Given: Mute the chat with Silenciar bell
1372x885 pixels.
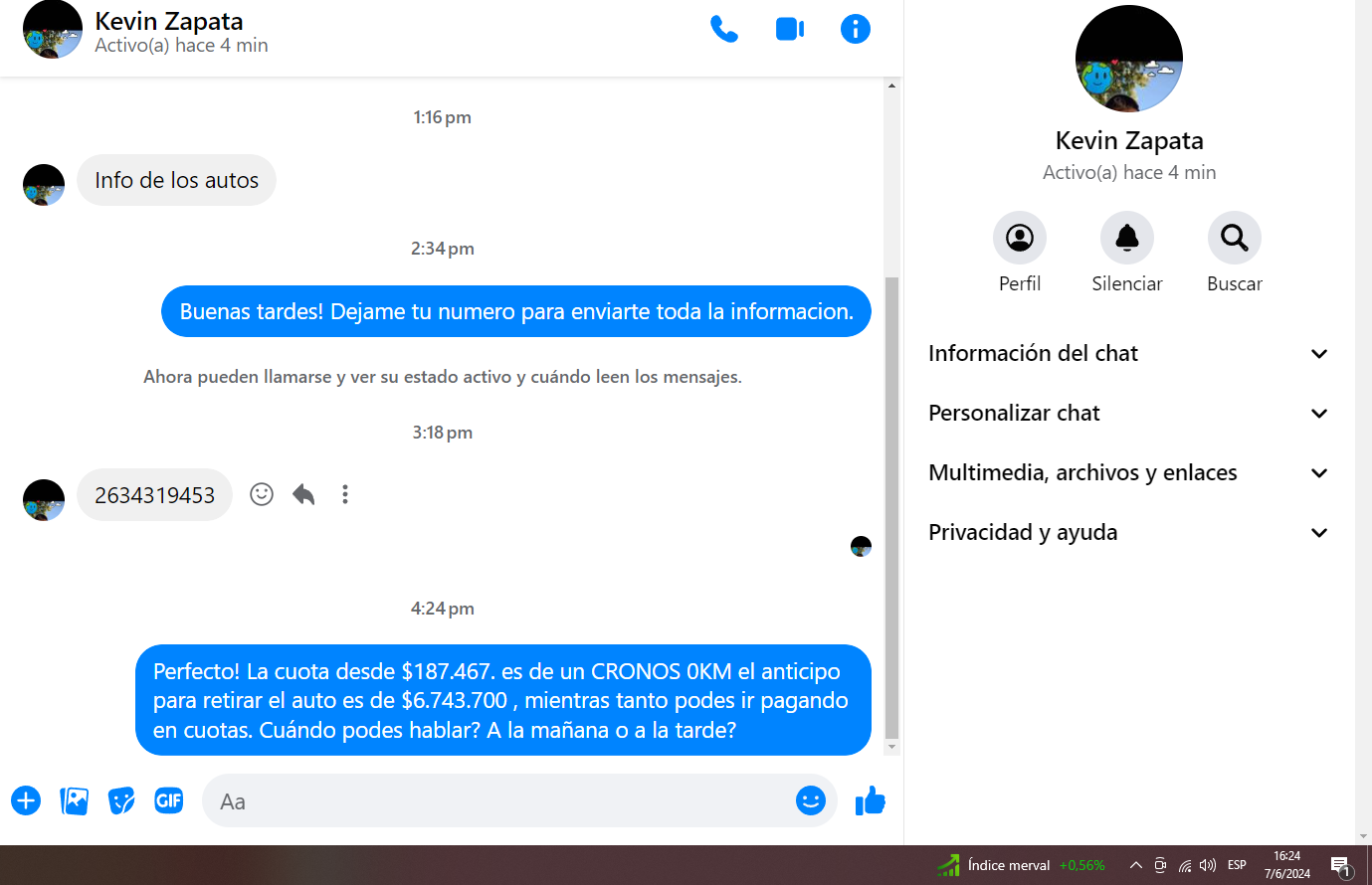Looking at the screenshot, I should [1126, 238].
